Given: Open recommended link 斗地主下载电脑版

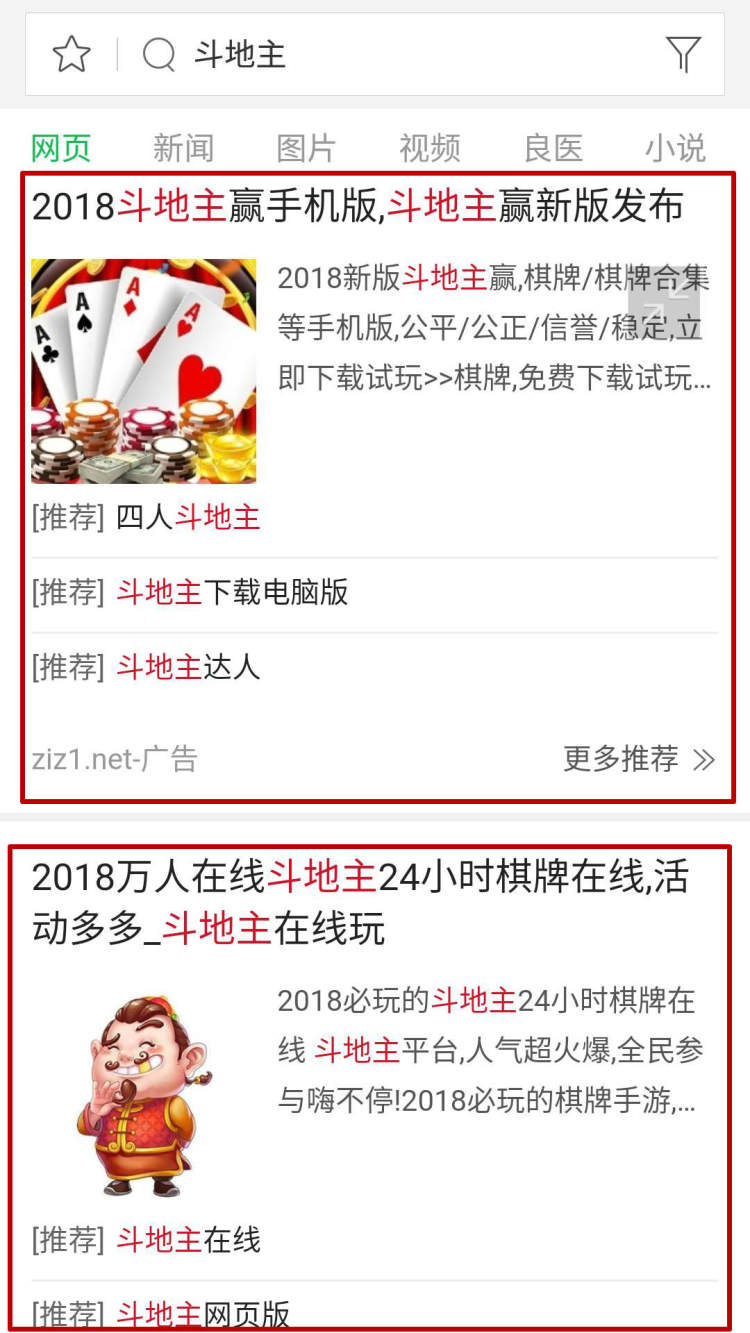Looking at the screenshot, I should coord(232,592).
